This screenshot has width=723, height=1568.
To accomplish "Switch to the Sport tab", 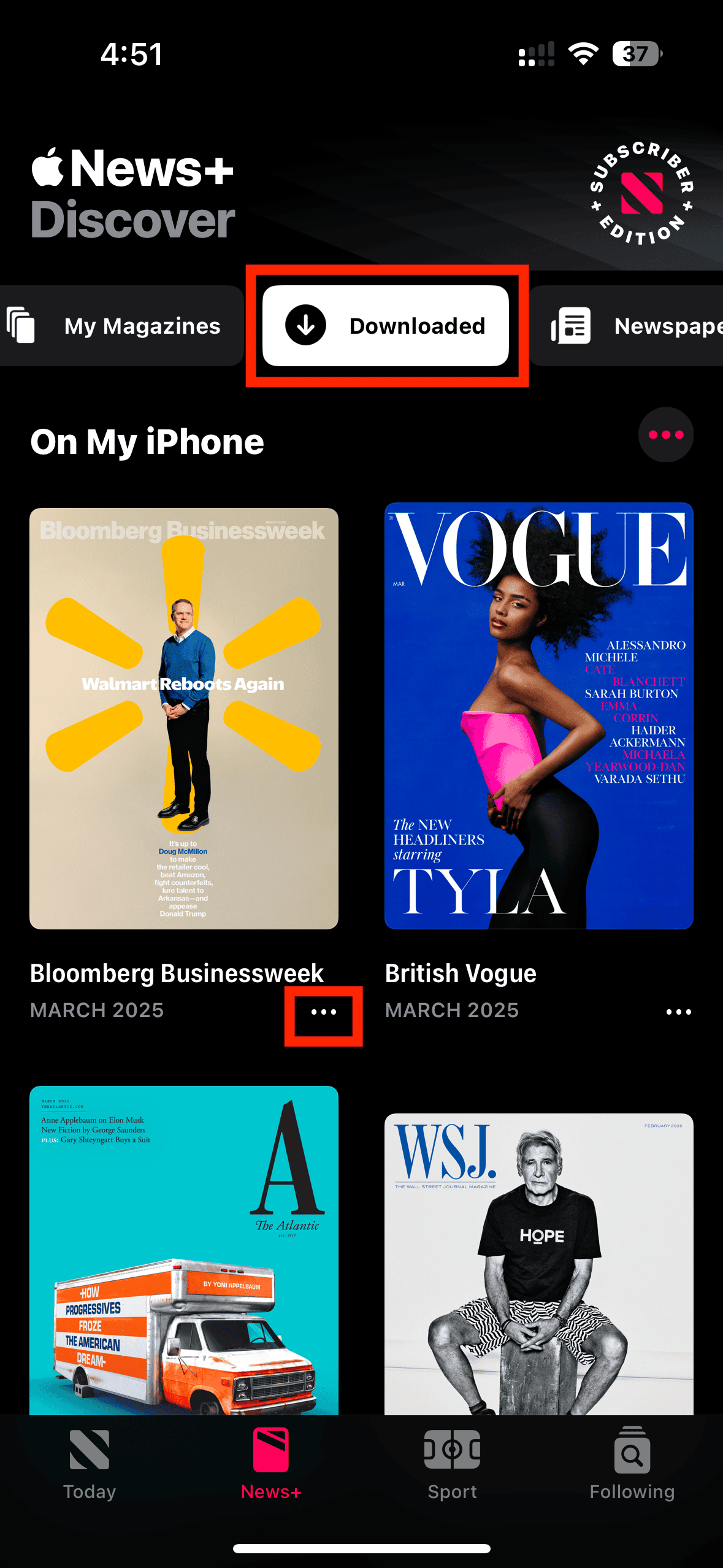I will [x=452, y=1464].
